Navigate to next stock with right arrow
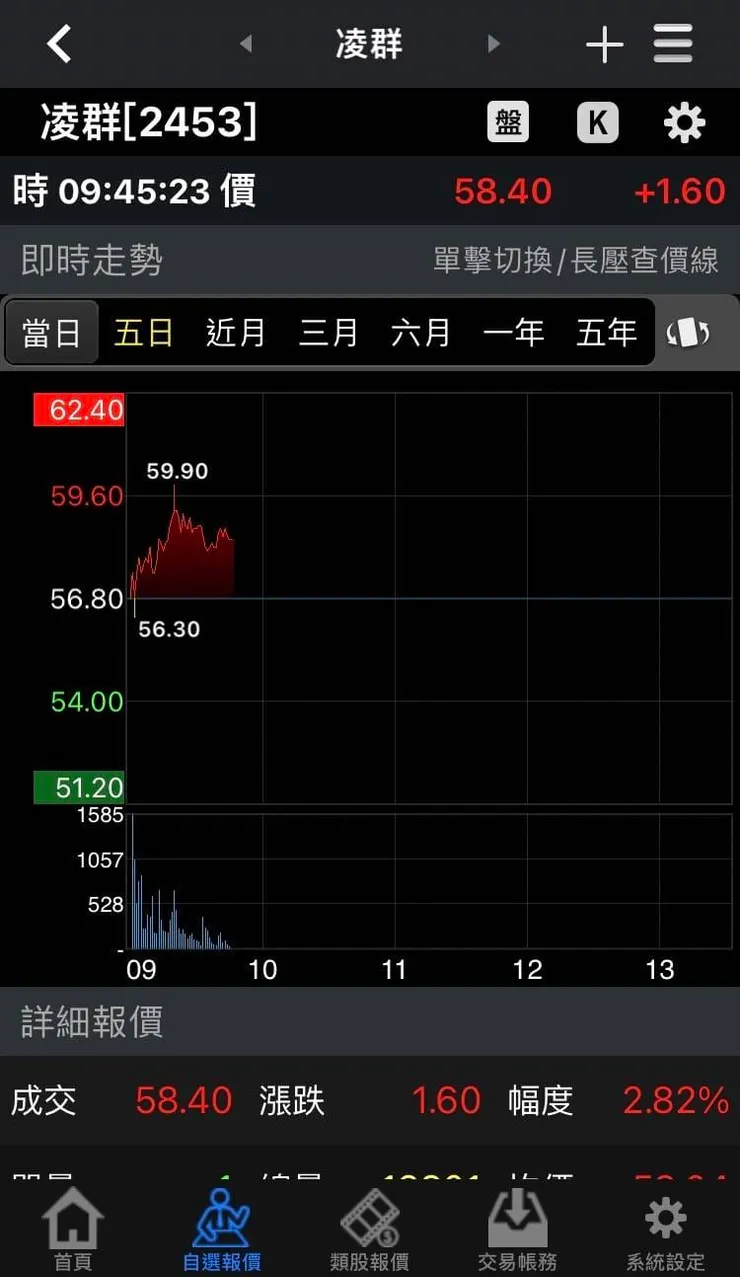 point(495,44)
